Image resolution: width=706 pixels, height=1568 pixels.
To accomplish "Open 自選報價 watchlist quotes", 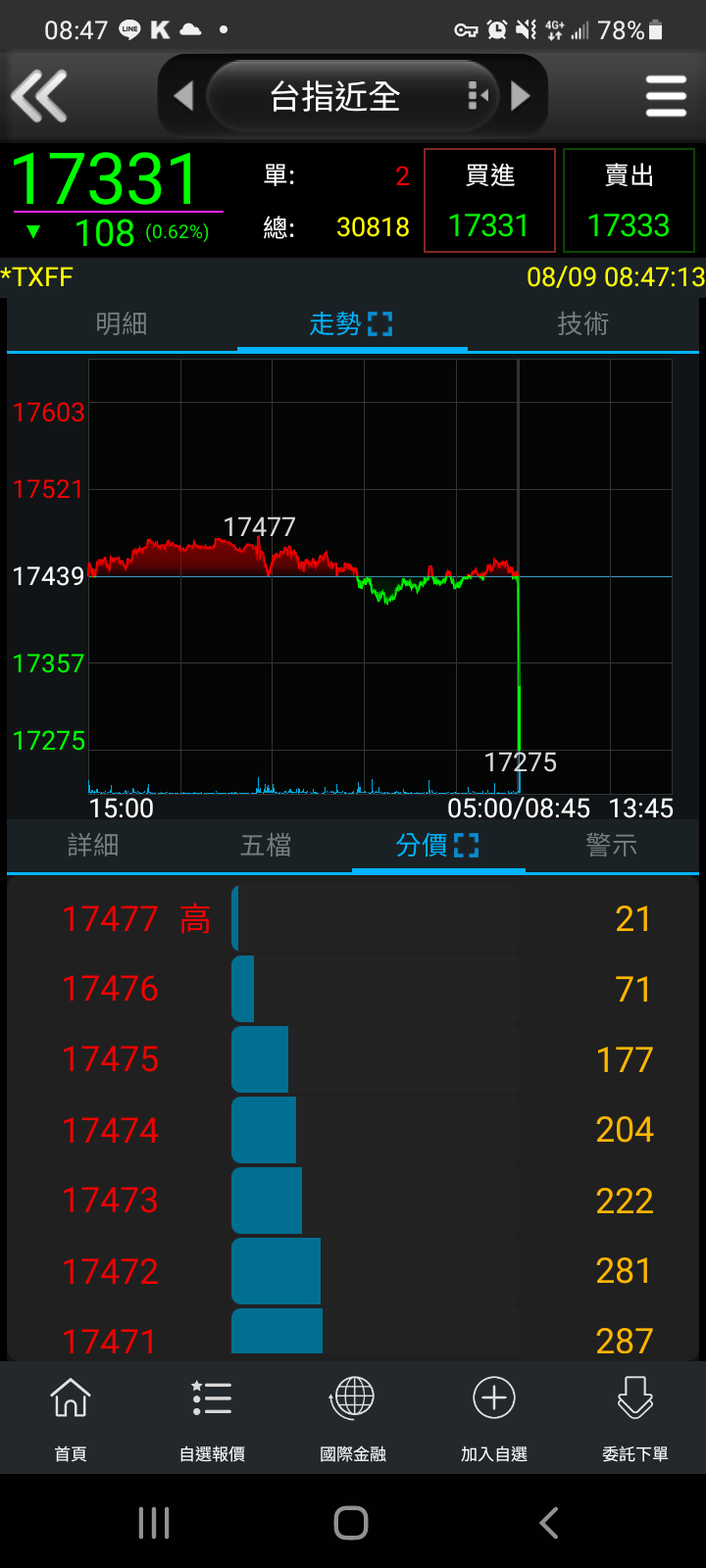I will point(212,1418).
